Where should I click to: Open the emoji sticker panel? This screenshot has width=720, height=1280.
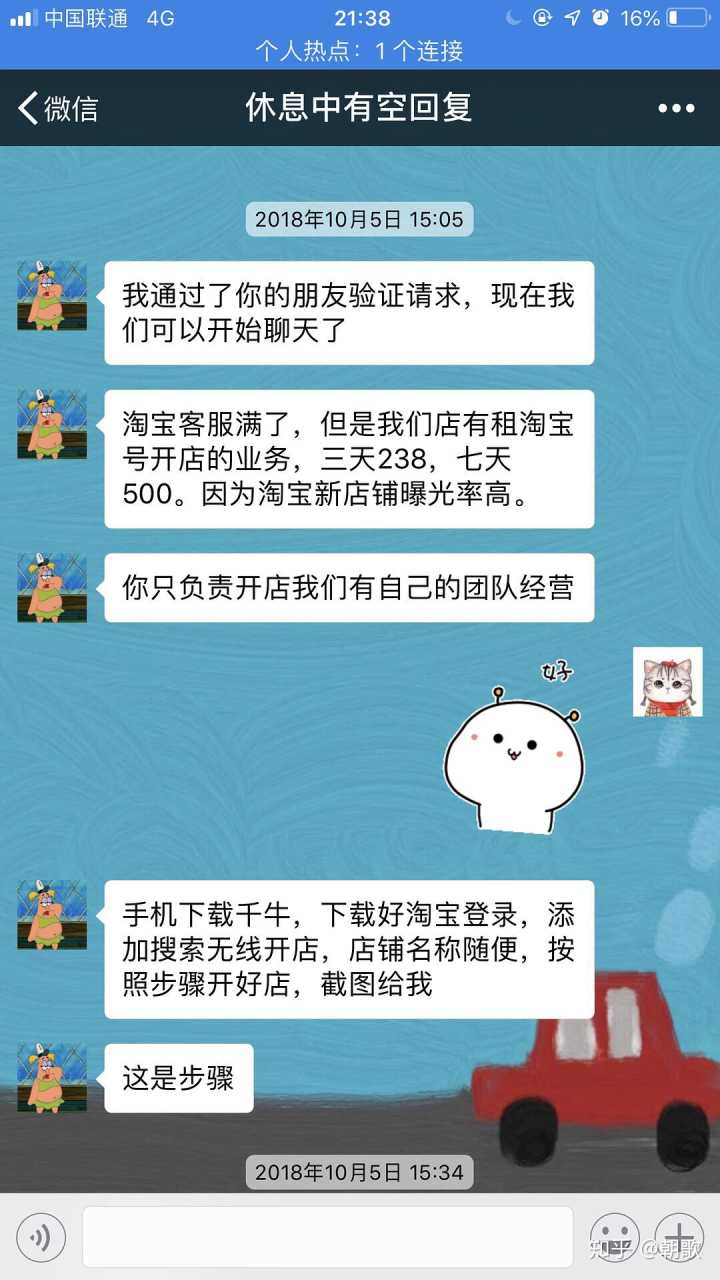coord(614,1238)
